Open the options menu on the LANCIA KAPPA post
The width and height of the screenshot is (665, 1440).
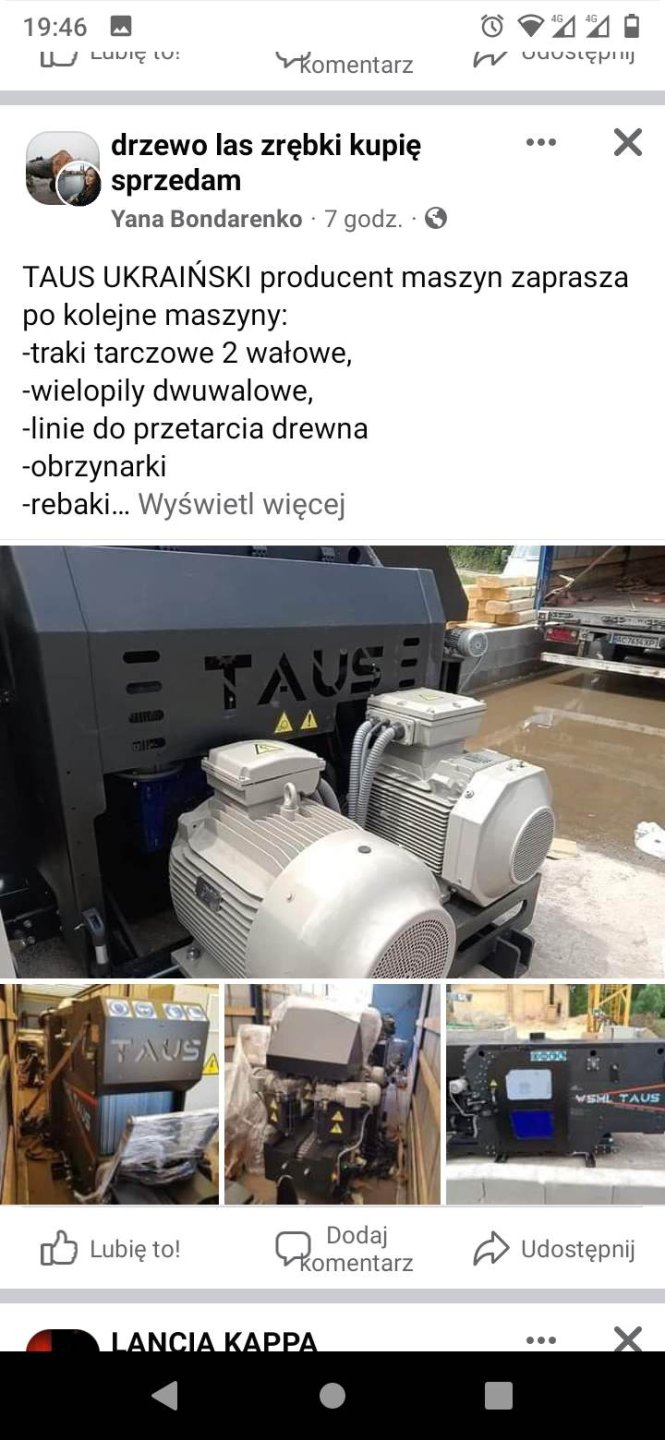point(540,1339)
